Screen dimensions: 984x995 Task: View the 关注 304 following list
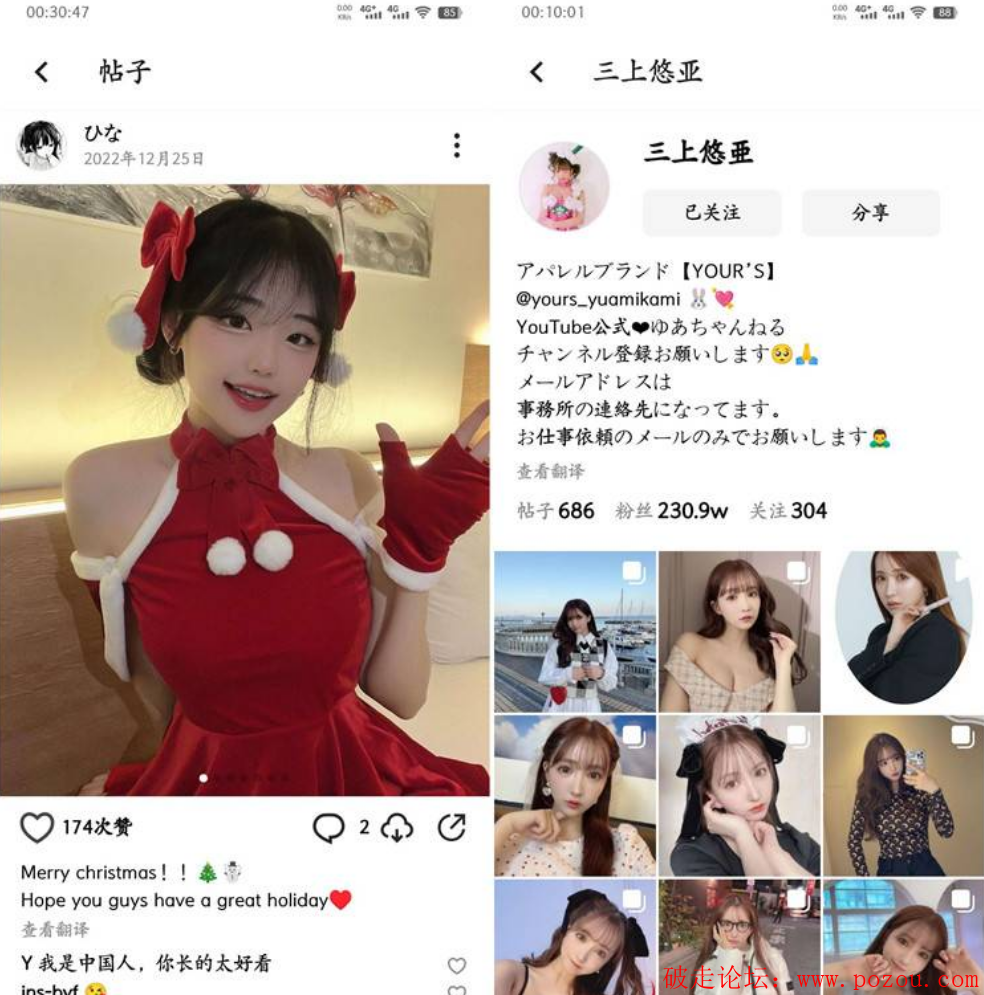coord(788,511)
